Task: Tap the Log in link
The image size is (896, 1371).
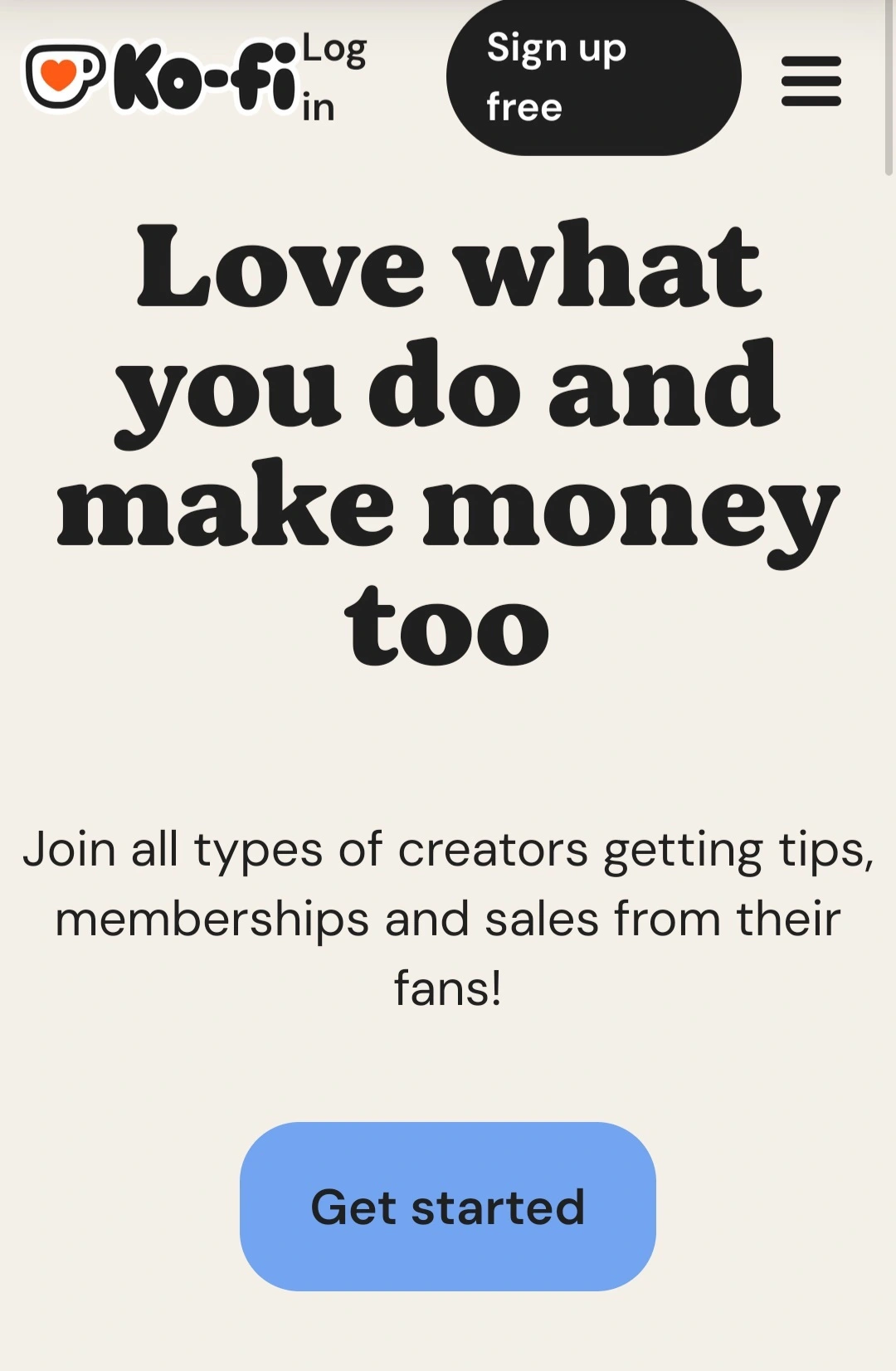Action: click(x=334, y=78)
